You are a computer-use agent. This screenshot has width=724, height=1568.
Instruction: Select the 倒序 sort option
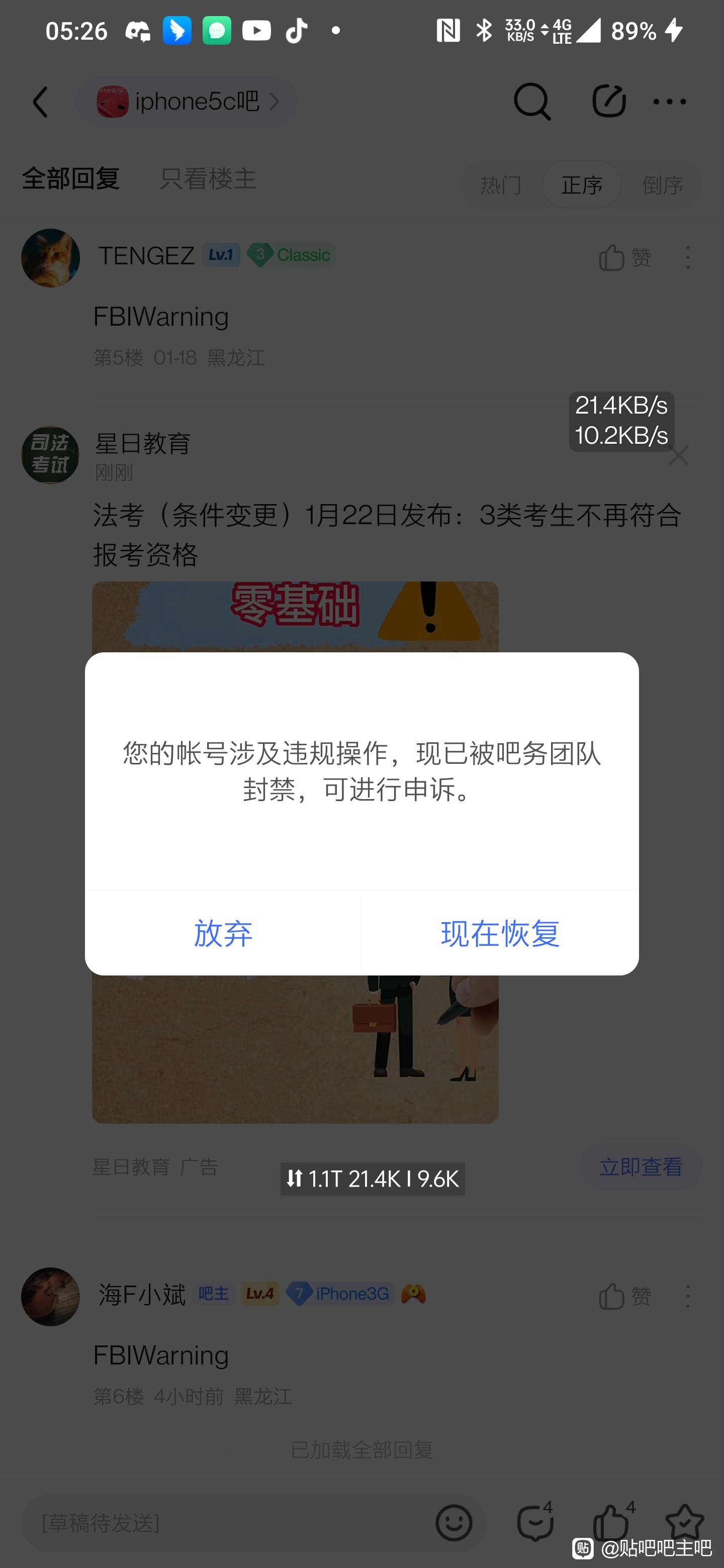(x=663, y=184)
